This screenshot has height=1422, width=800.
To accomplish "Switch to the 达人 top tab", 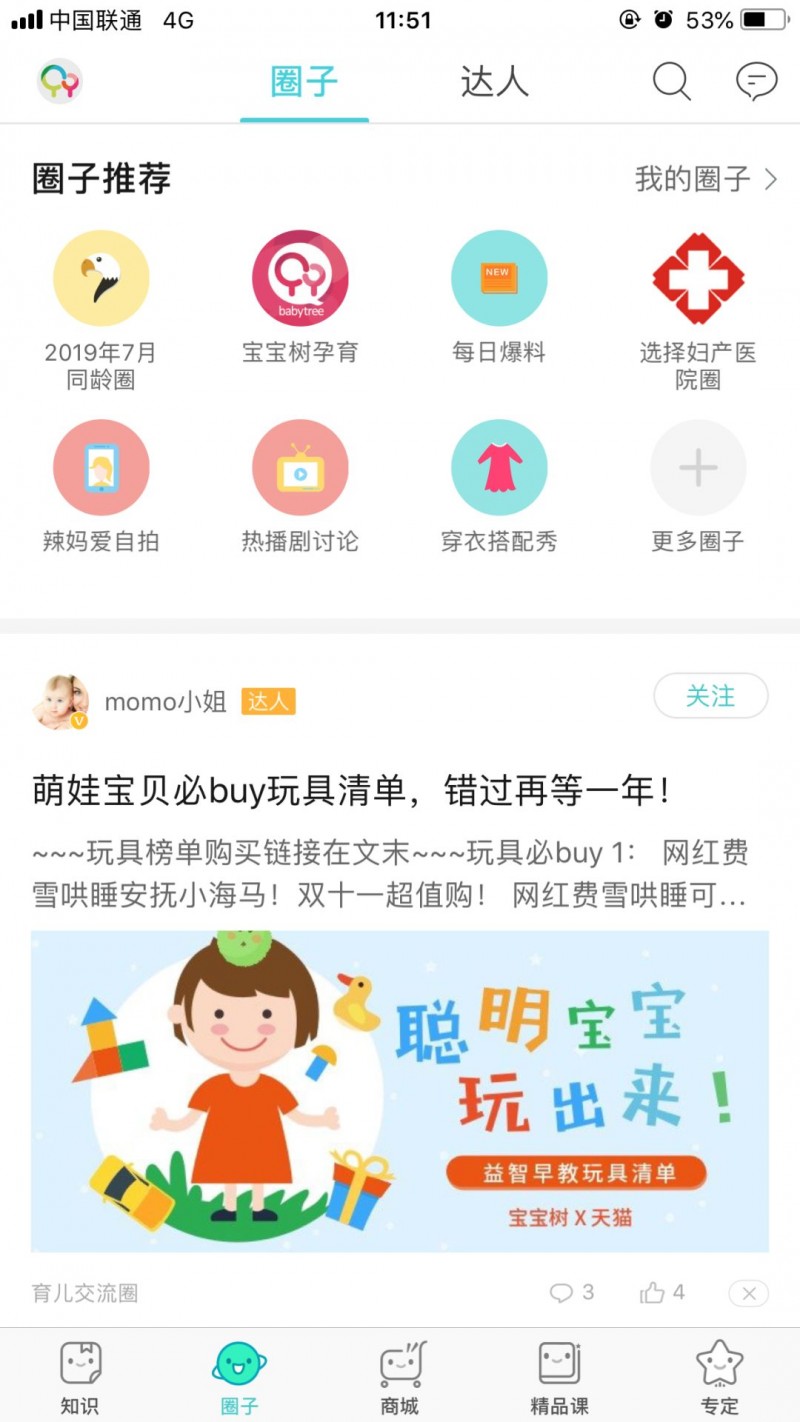I will click(x=494, y=82).
